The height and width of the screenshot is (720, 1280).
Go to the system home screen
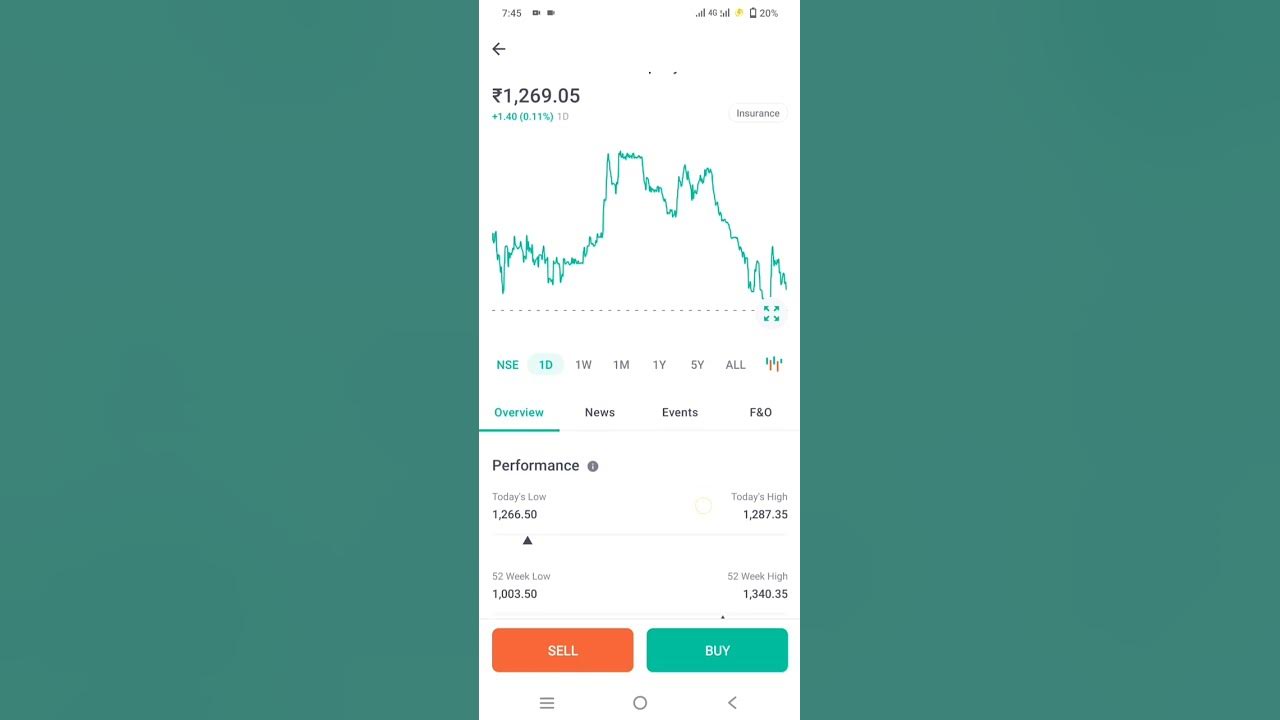pyautogui.click(x=640, y=703)
